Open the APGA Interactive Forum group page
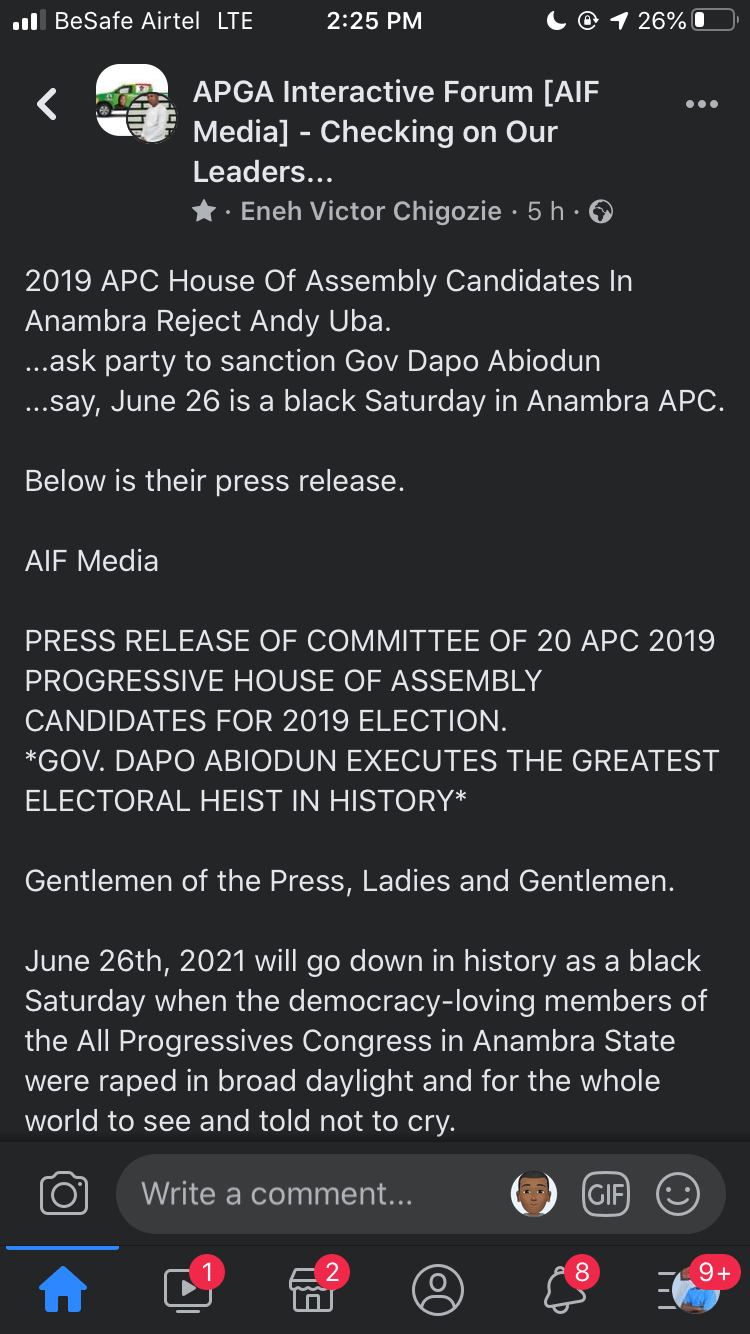The width and height of the screenshot is (750, 1334). point(395,131)
